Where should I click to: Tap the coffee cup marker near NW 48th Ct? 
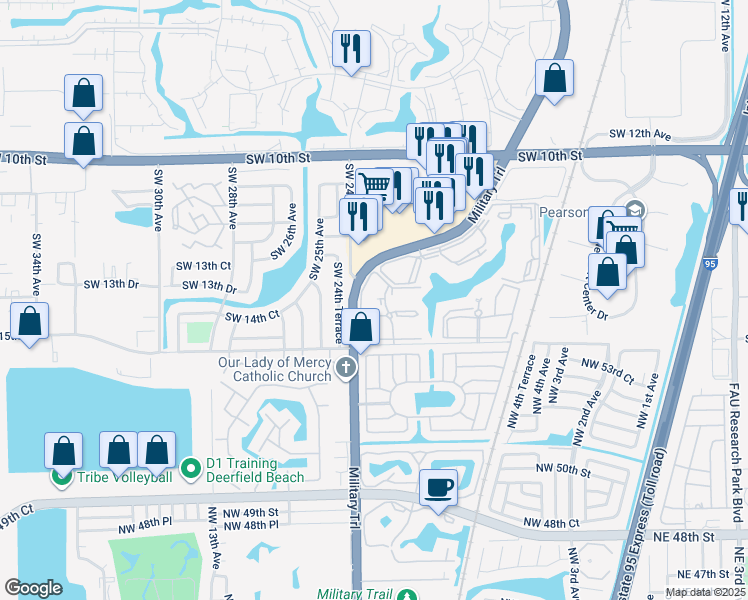click(x=438, y=489)
